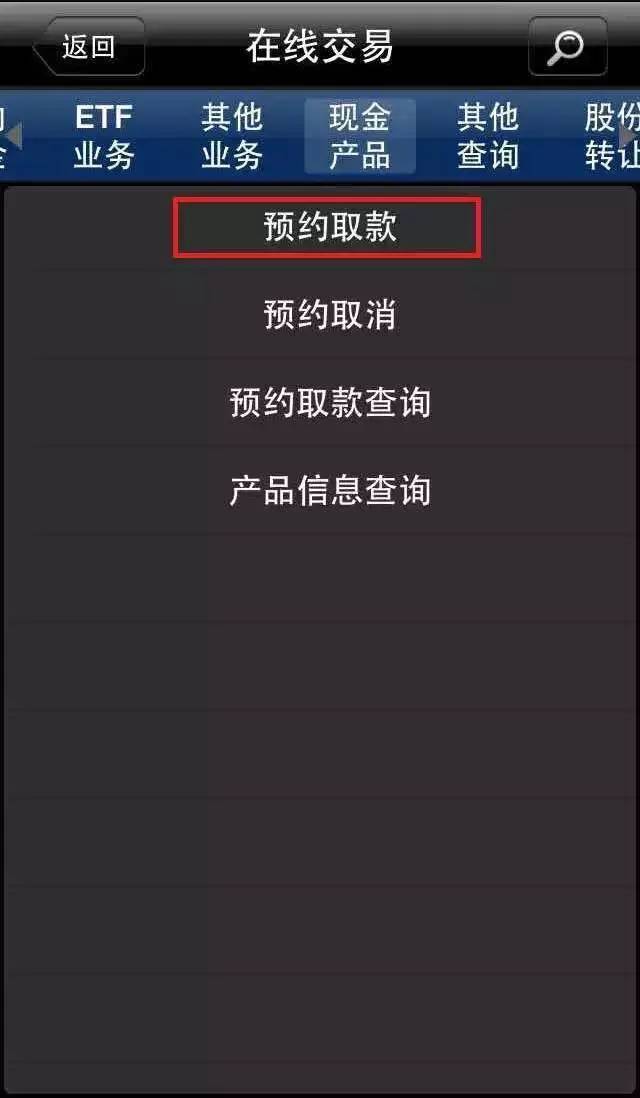Image resolution: width=640 pixels, height=1098 pixels.
Task: Open 预约取款
Action: (x=328, y=227)
